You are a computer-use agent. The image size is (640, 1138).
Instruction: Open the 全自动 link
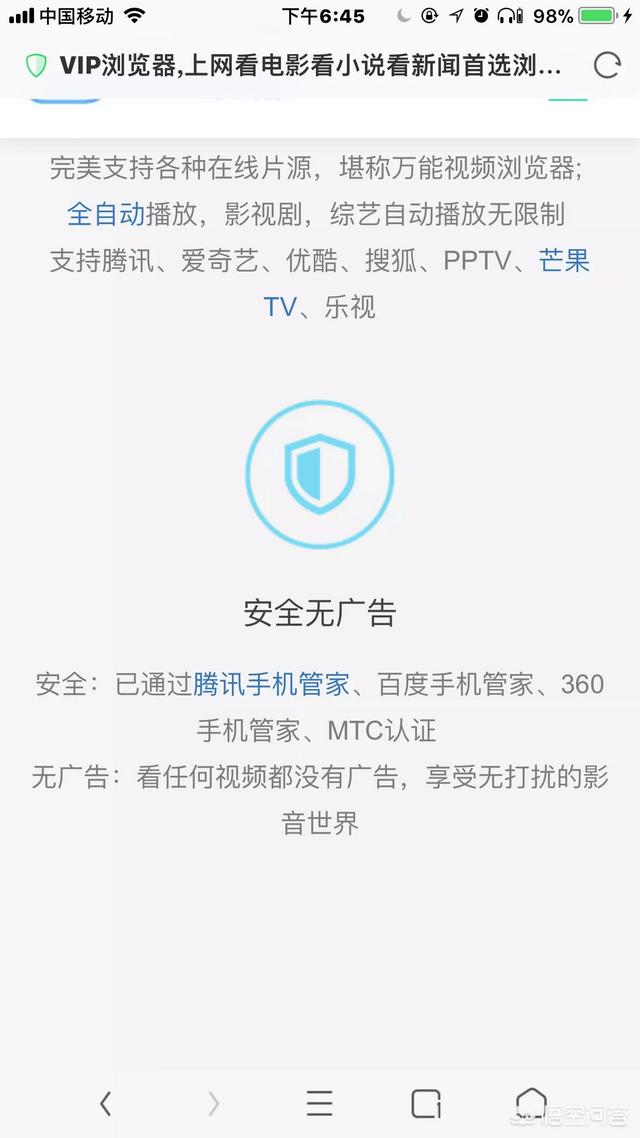tap(106, 214)
